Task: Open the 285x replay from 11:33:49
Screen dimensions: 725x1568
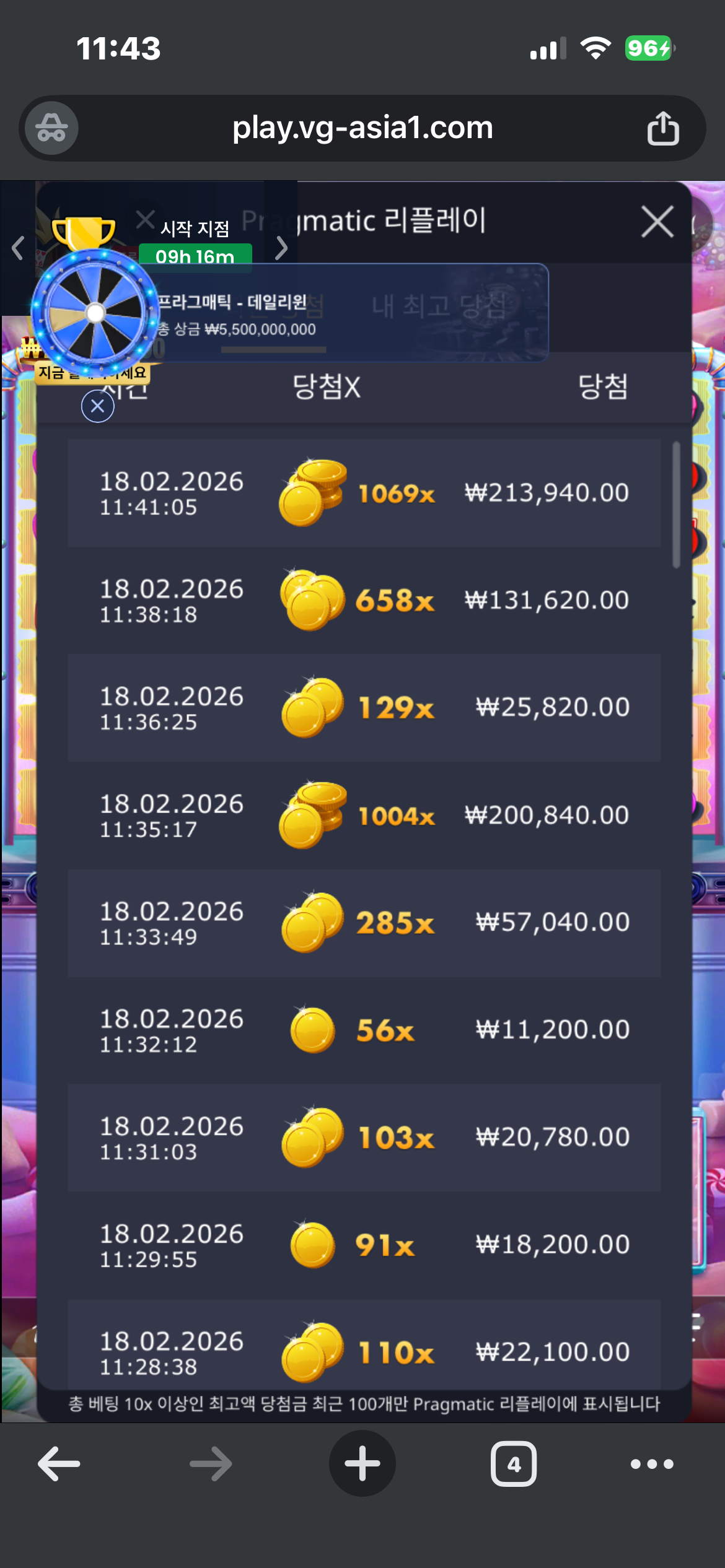Action: point(364,923)
